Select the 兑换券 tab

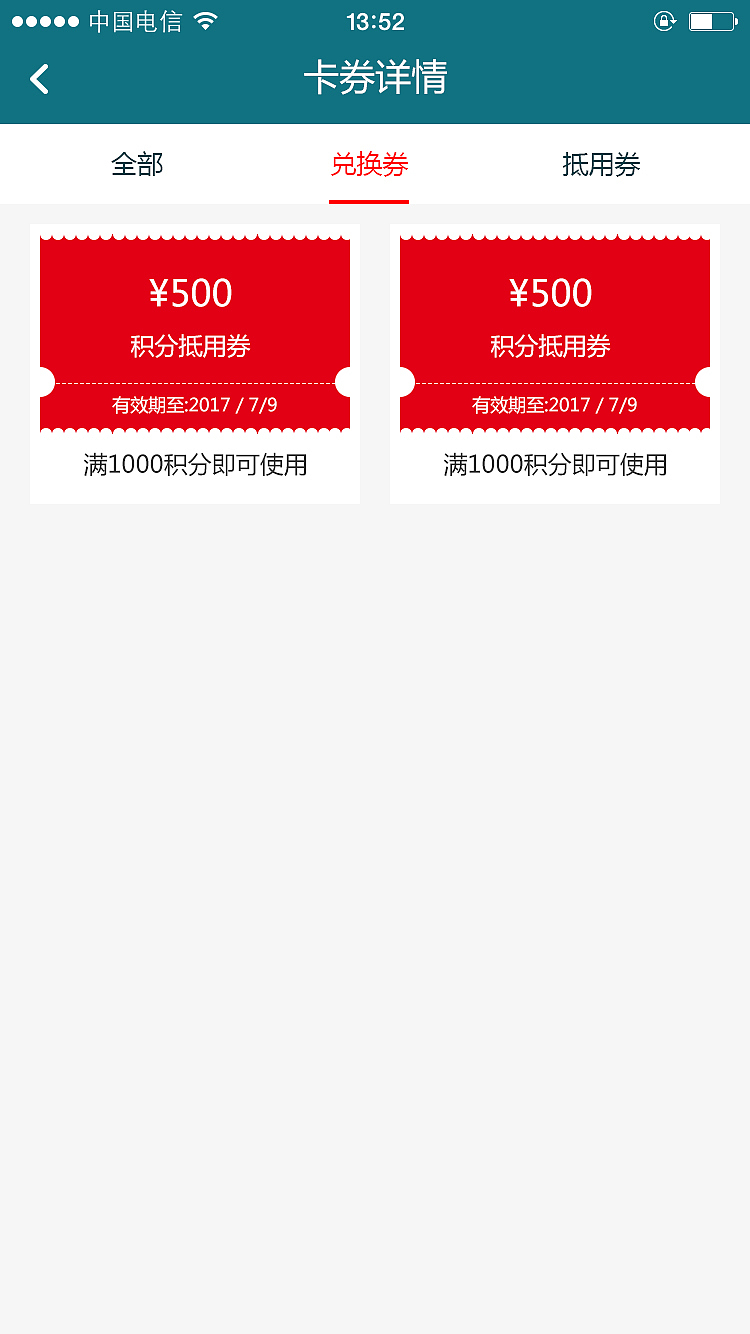(369, 164)
